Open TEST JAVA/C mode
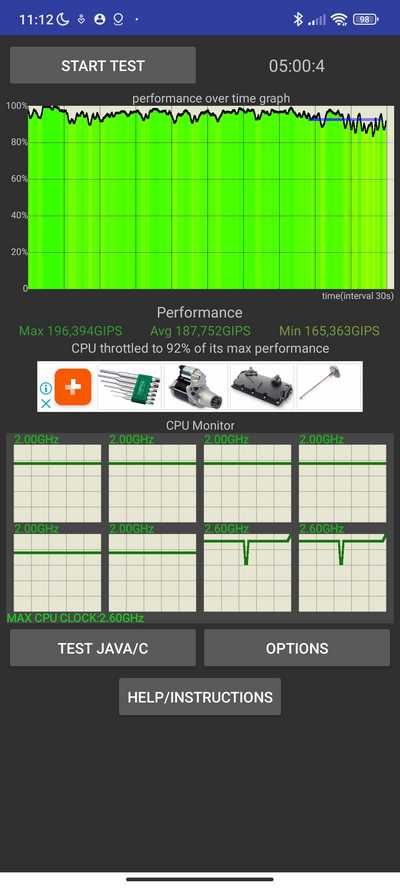This screenshot has width=400, height=889. click(x=103, y=648)
